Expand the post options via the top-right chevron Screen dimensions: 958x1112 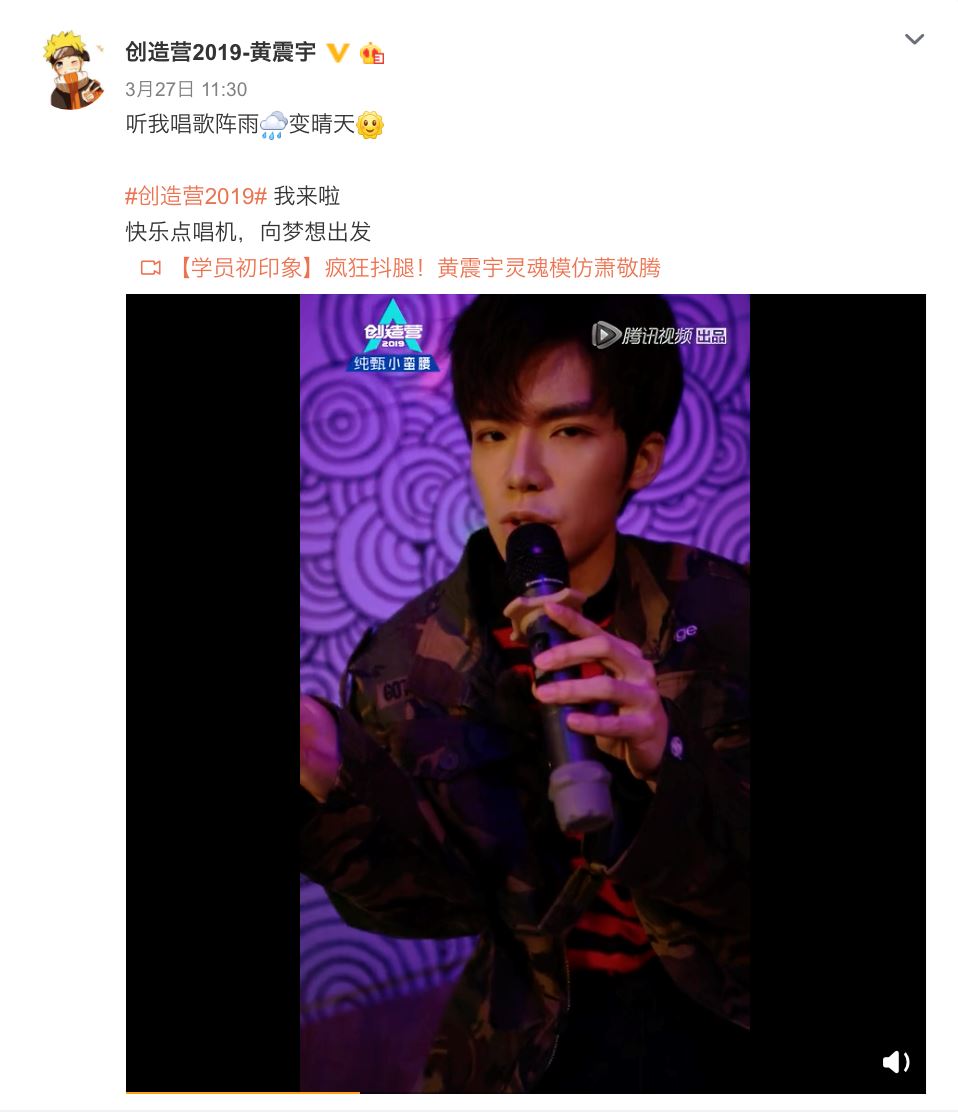912,38
